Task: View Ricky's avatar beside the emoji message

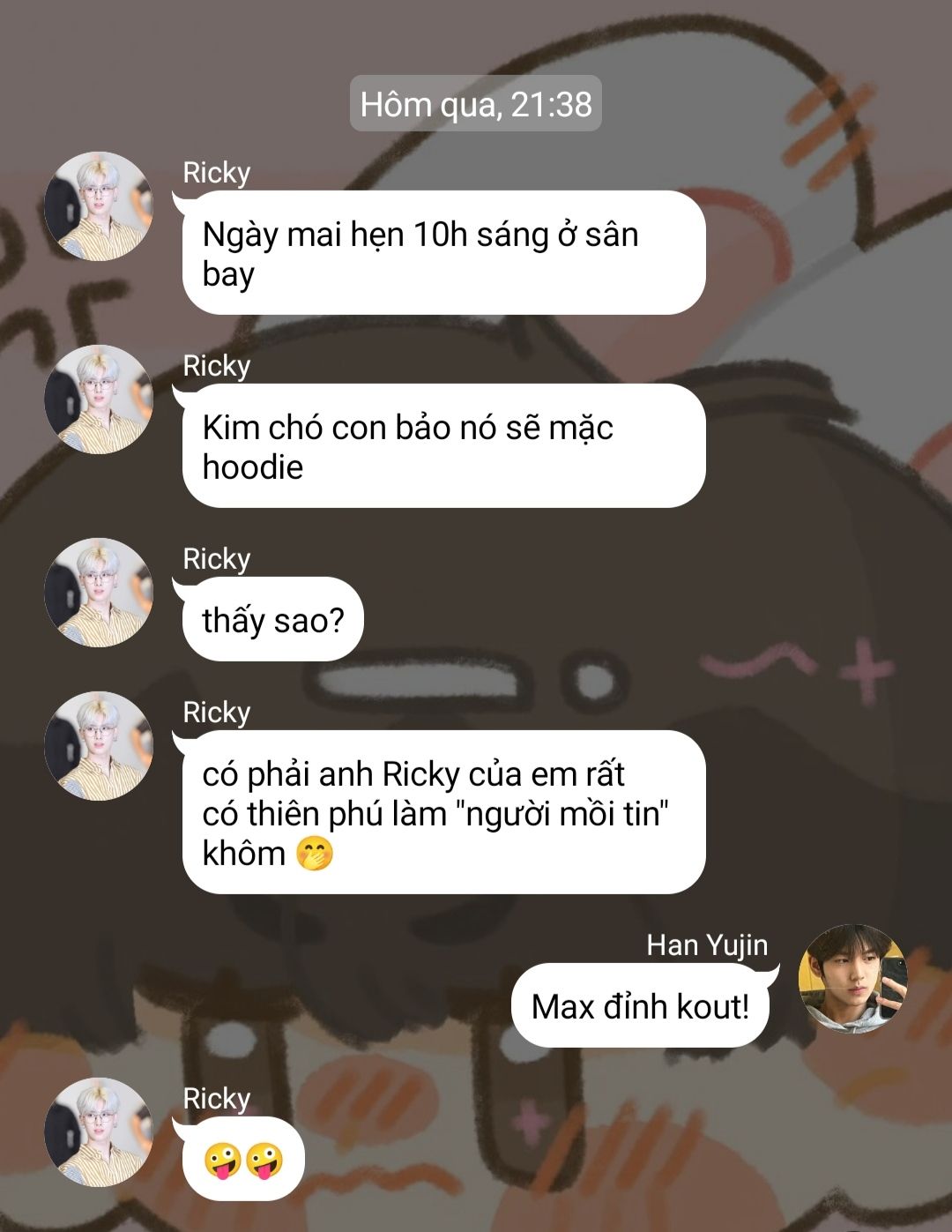Action: (99, 1132)
